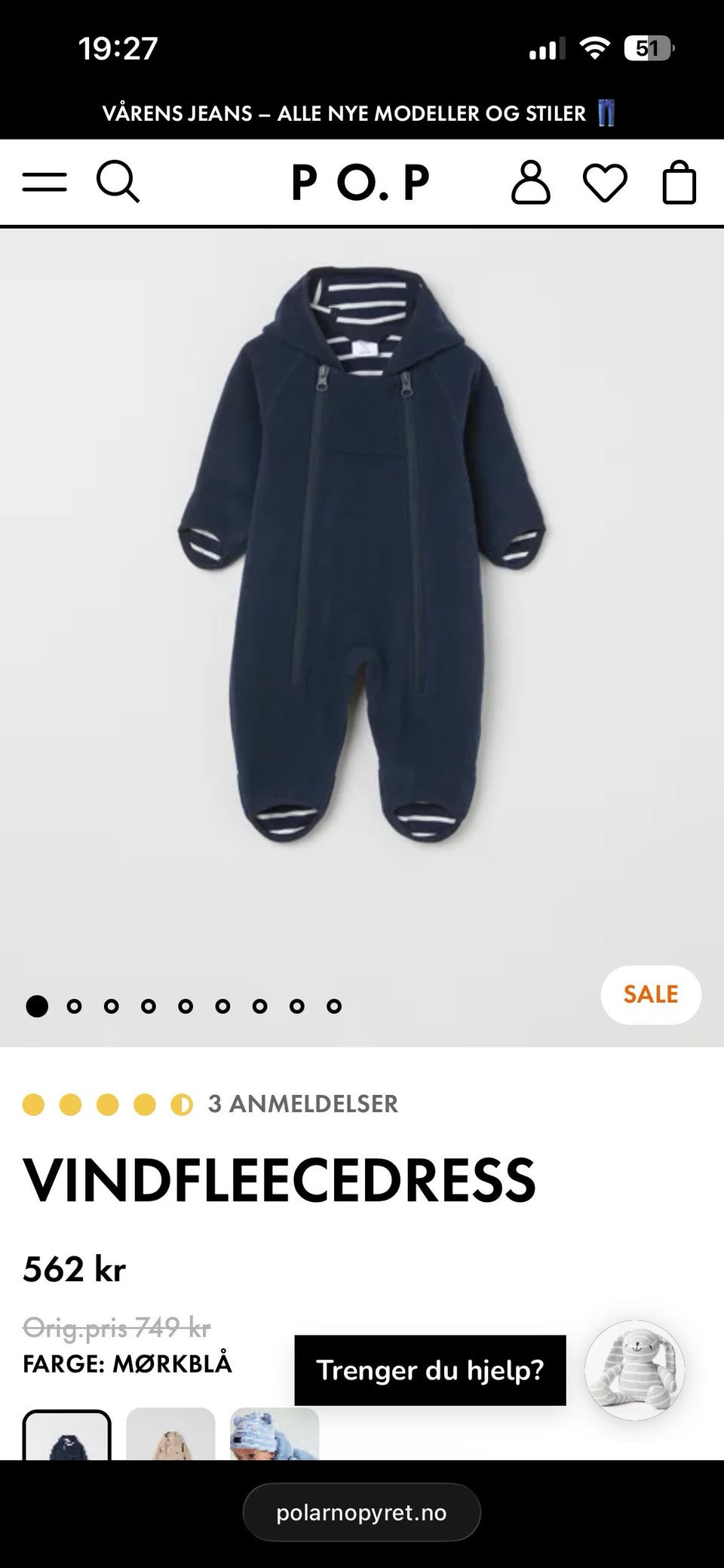Image resolution: width=724 pixels, height=1568 pixels.
Task: View favorites heart wishlist
Action: point(605,183)
